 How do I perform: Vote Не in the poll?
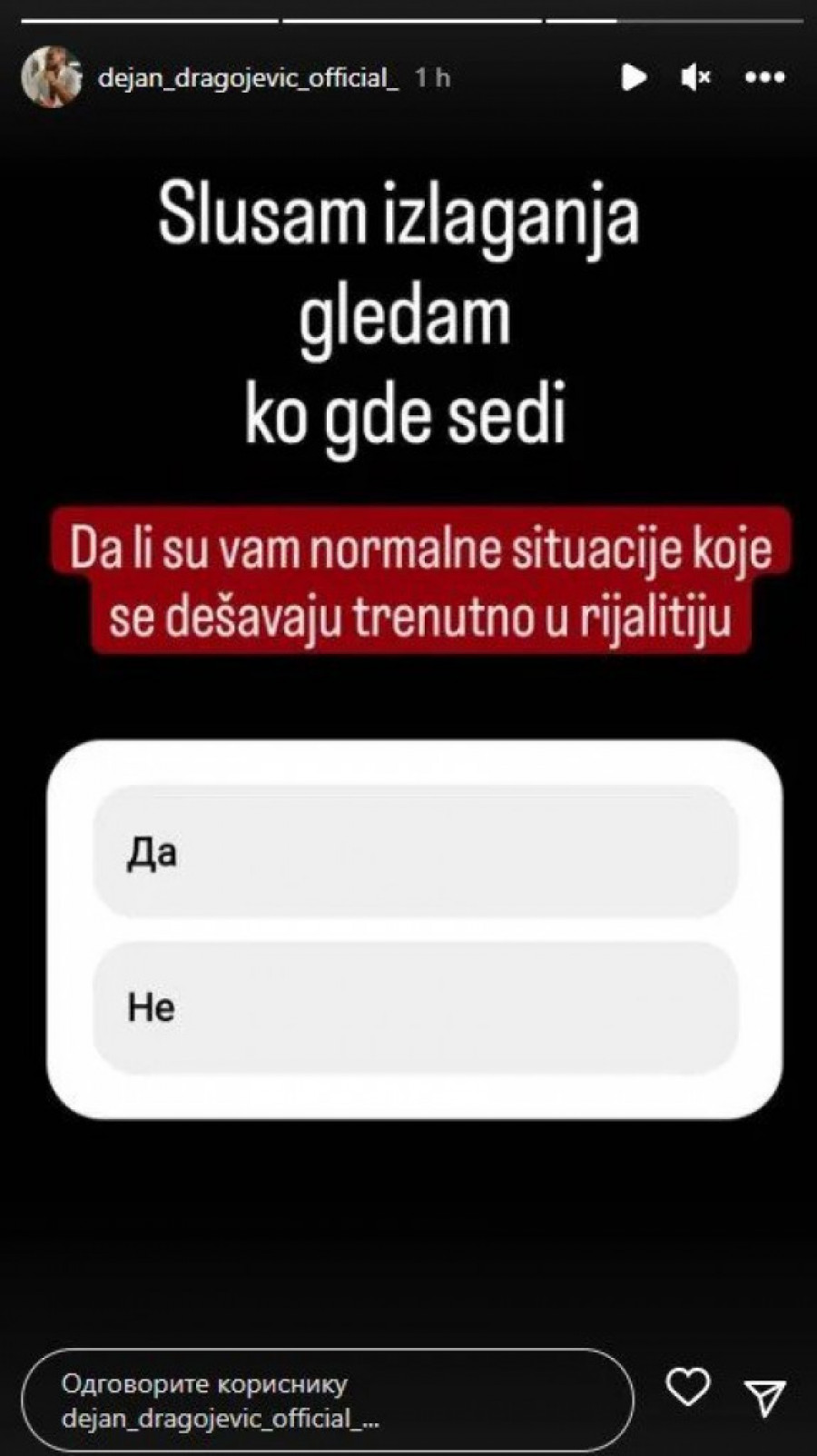(416, 1007)
